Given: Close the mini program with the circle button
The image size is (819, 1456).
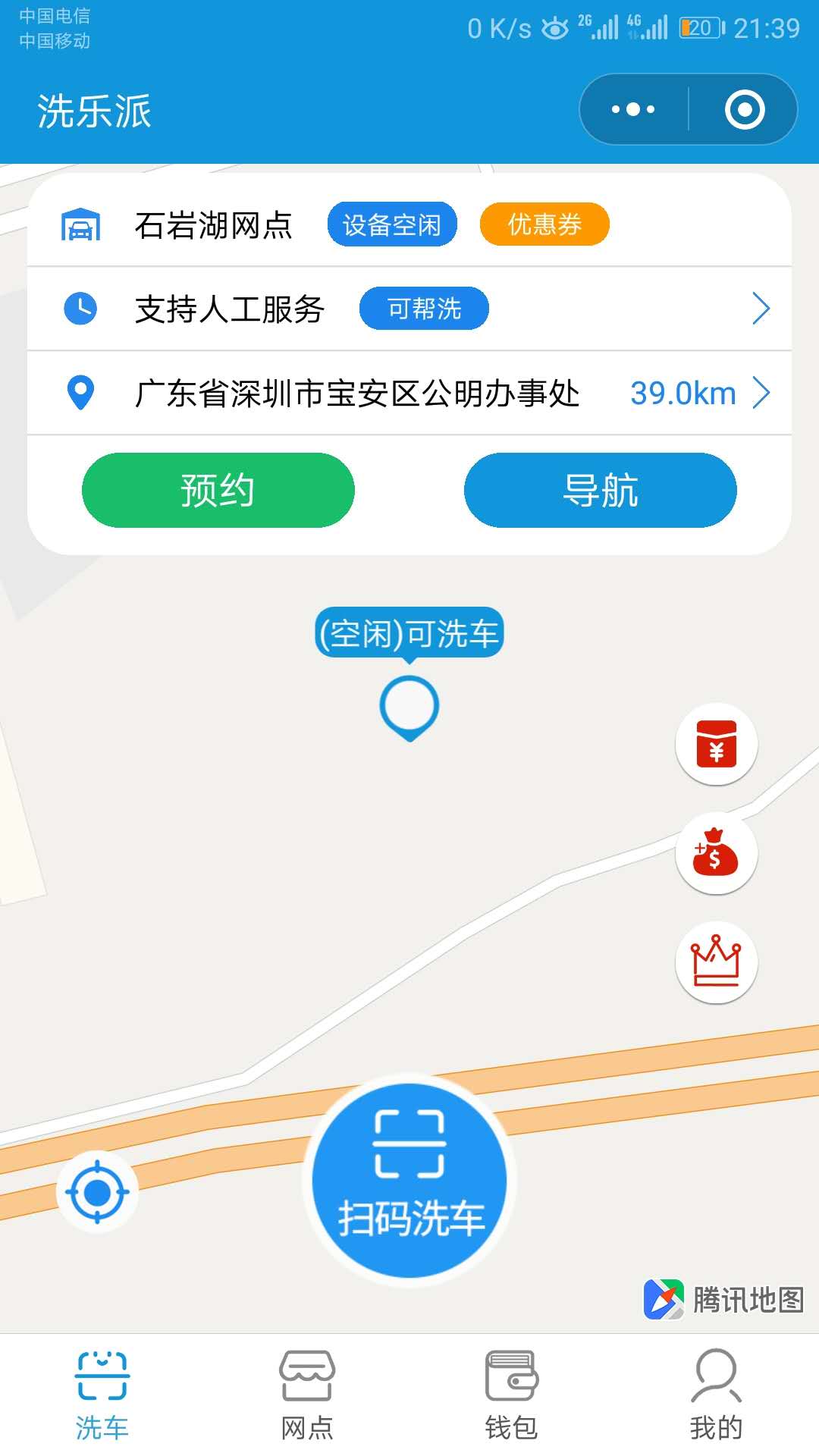Looking at the screenshot, I should (744, 109).
